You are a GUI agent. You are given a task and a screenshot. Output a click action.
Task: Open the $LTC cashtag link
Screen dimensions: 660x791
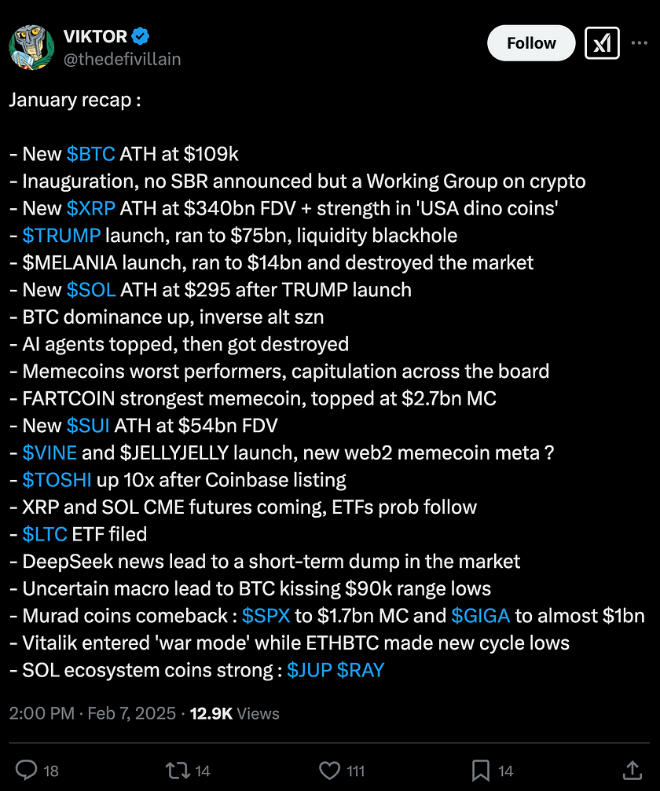(x=44, y=533)
